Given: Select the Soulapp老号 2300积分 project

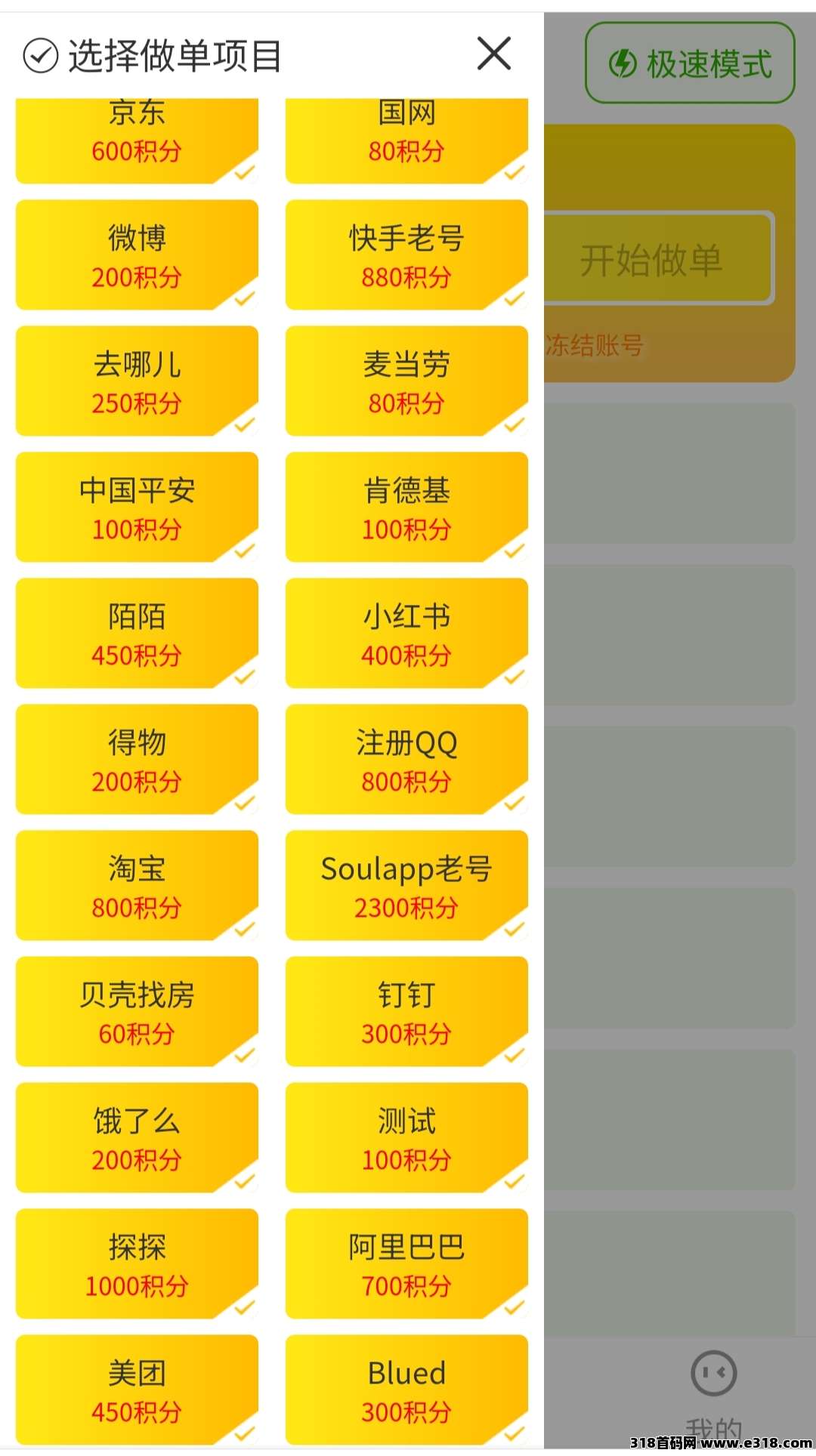Looking at the screenshot, I should click(x=406, y=887).
